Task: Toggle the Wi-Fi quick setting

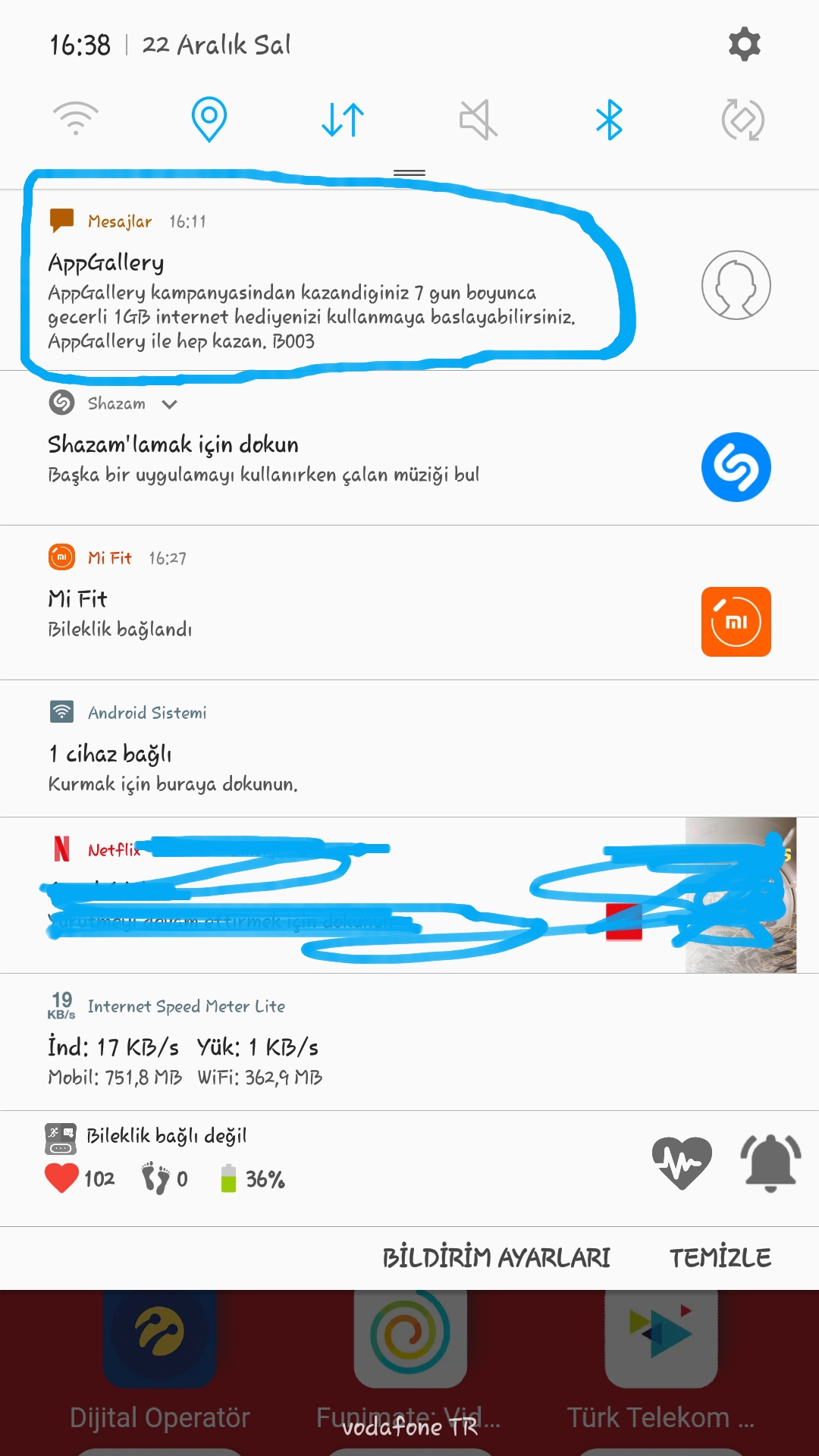Action: pyautogui.click(x=76, y=119)
